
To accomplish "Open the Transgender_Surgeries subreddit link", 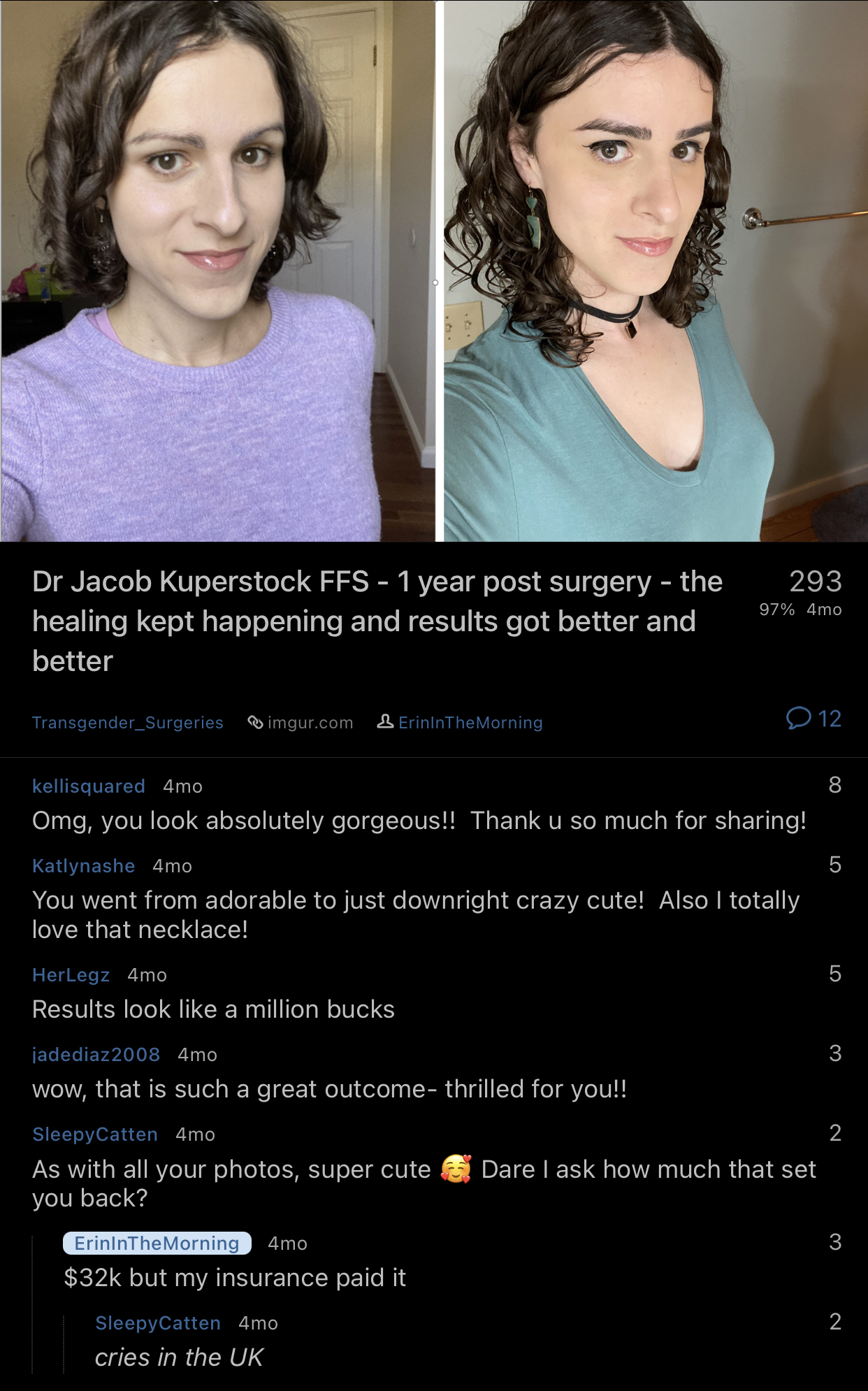I will click(x=128, y=723).
